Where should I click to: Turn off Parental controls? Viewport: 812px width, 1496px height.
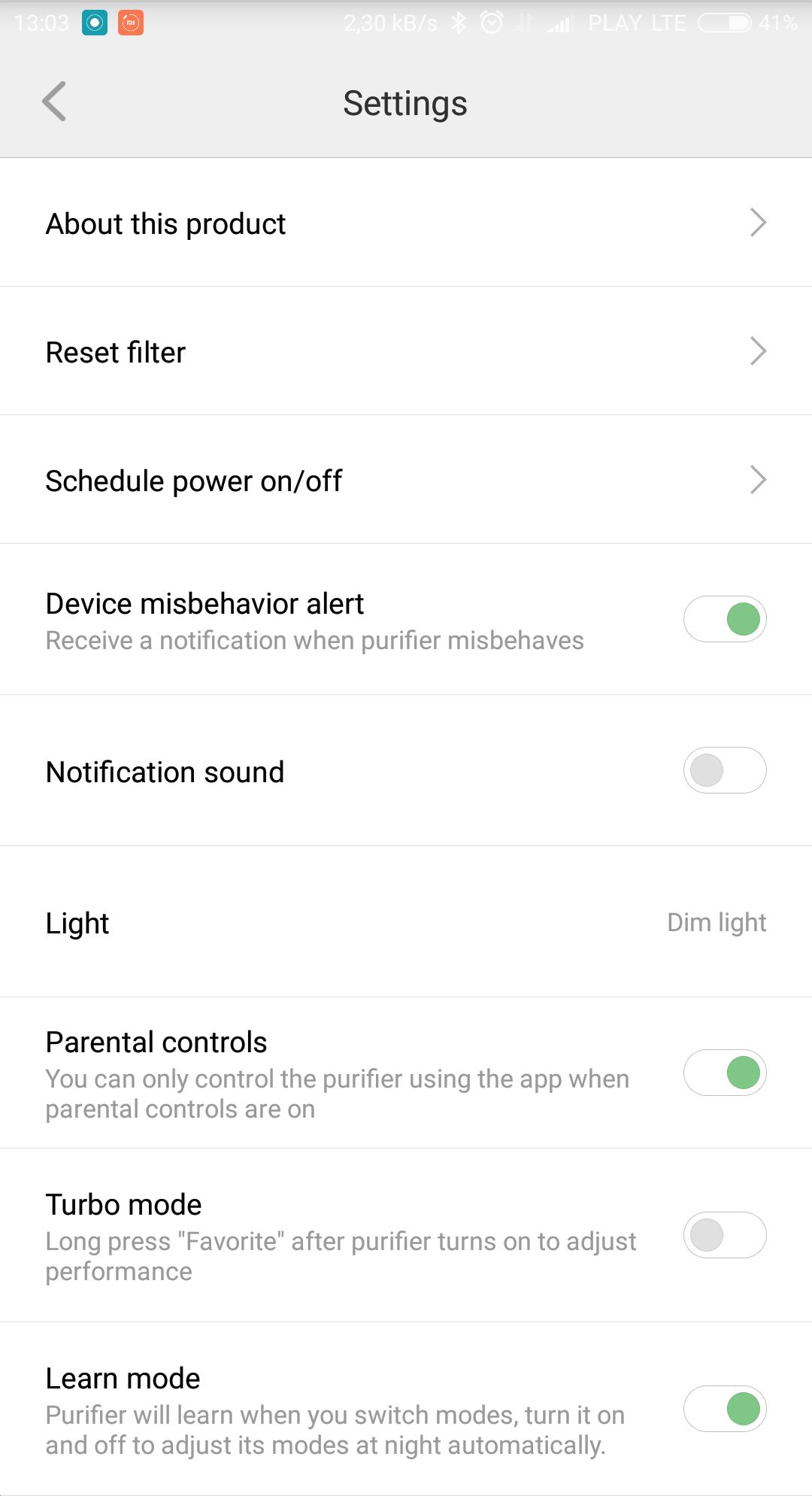click(725, 1073)
